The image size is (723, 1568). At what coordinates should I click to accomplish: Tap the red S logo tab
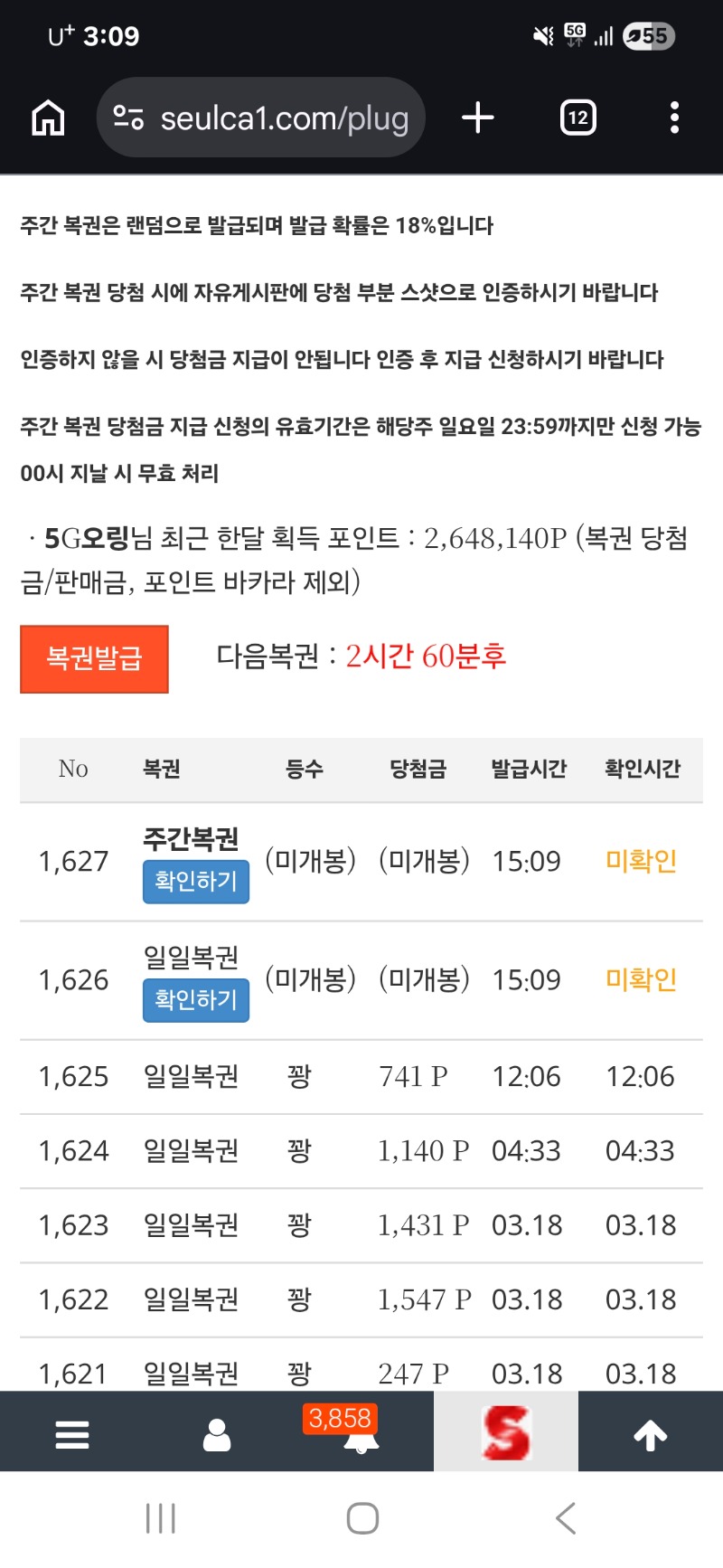[506, 1432]
